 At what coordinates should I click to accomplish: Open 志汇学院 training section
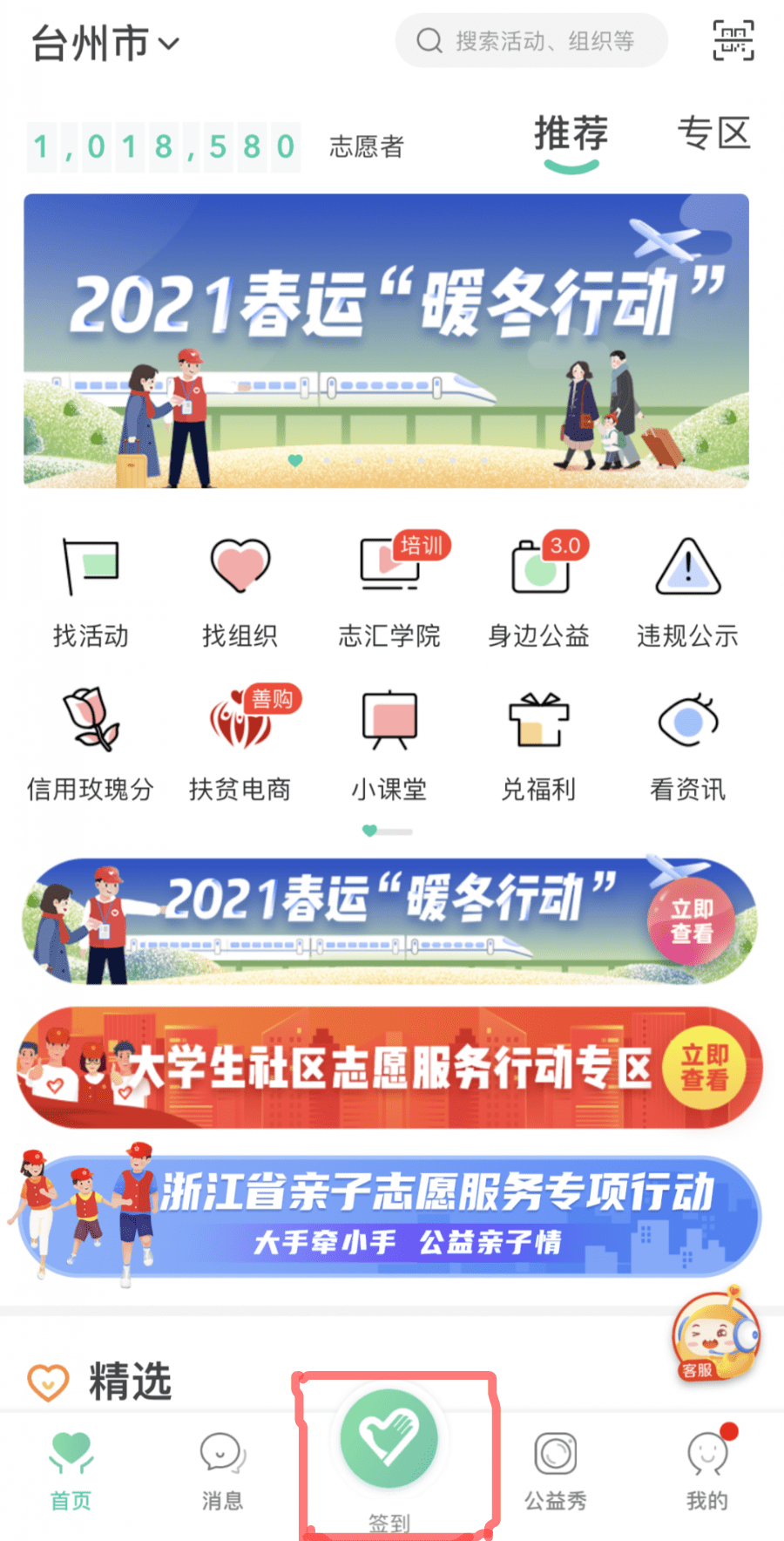pos(389,591)
